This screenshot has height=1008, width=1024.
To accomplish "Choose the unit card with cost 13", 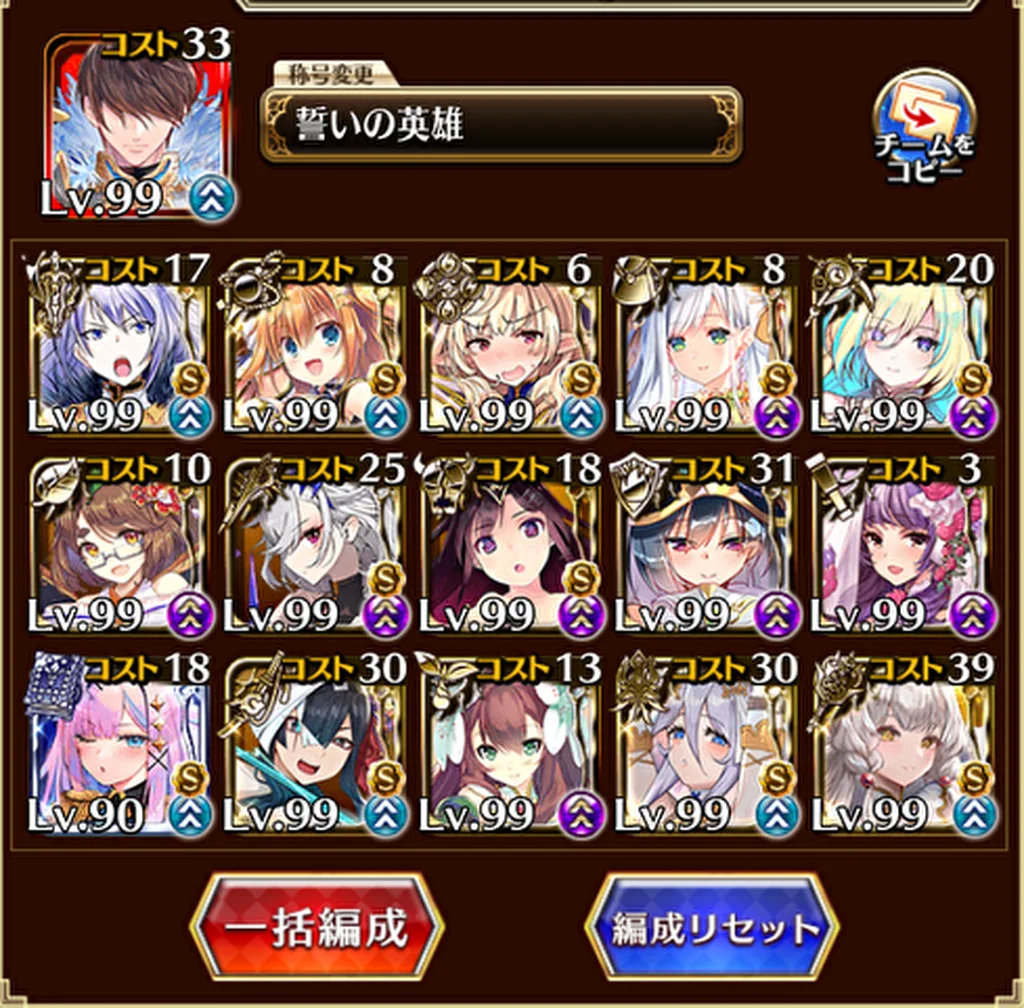I will (511, 745).
